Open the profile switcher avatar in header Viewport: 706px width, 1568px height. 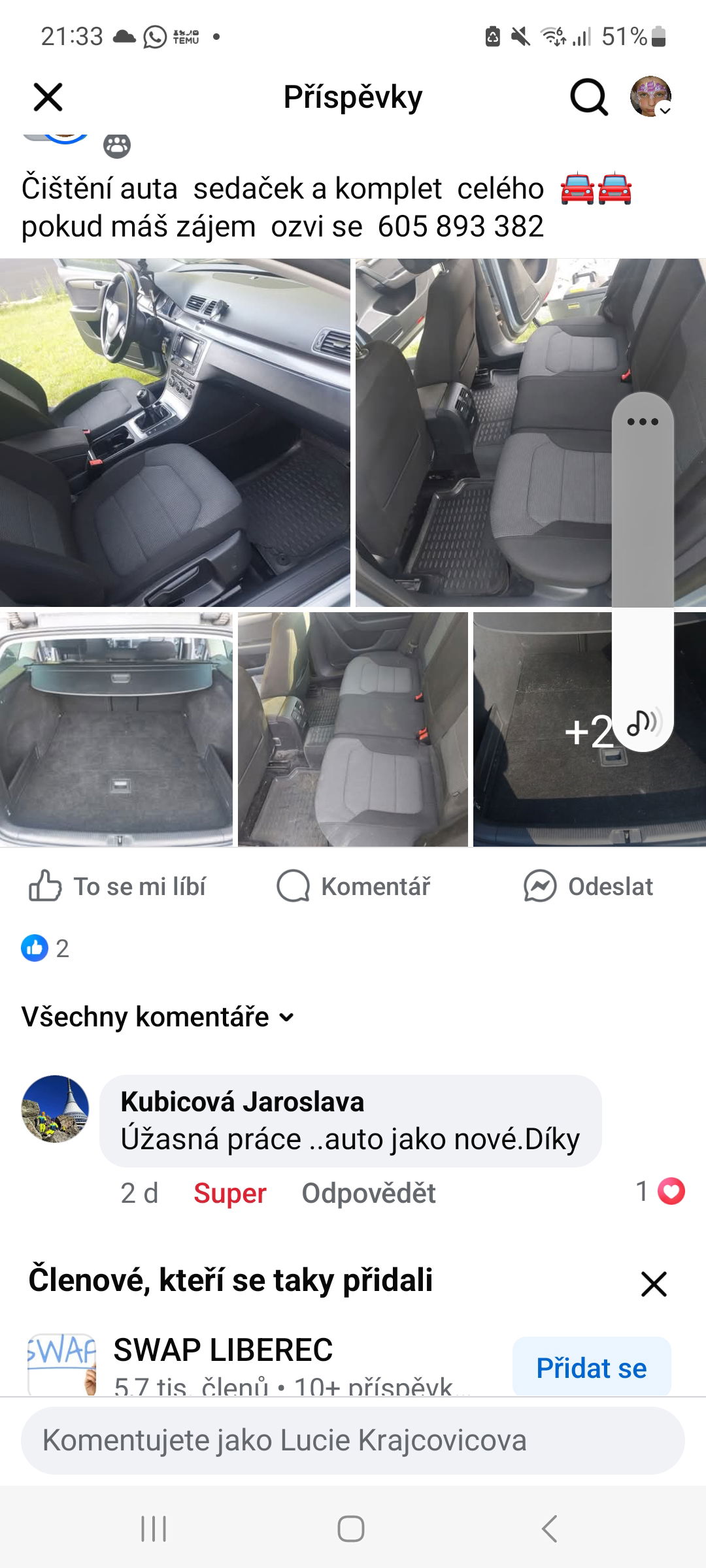coord(650,97)
